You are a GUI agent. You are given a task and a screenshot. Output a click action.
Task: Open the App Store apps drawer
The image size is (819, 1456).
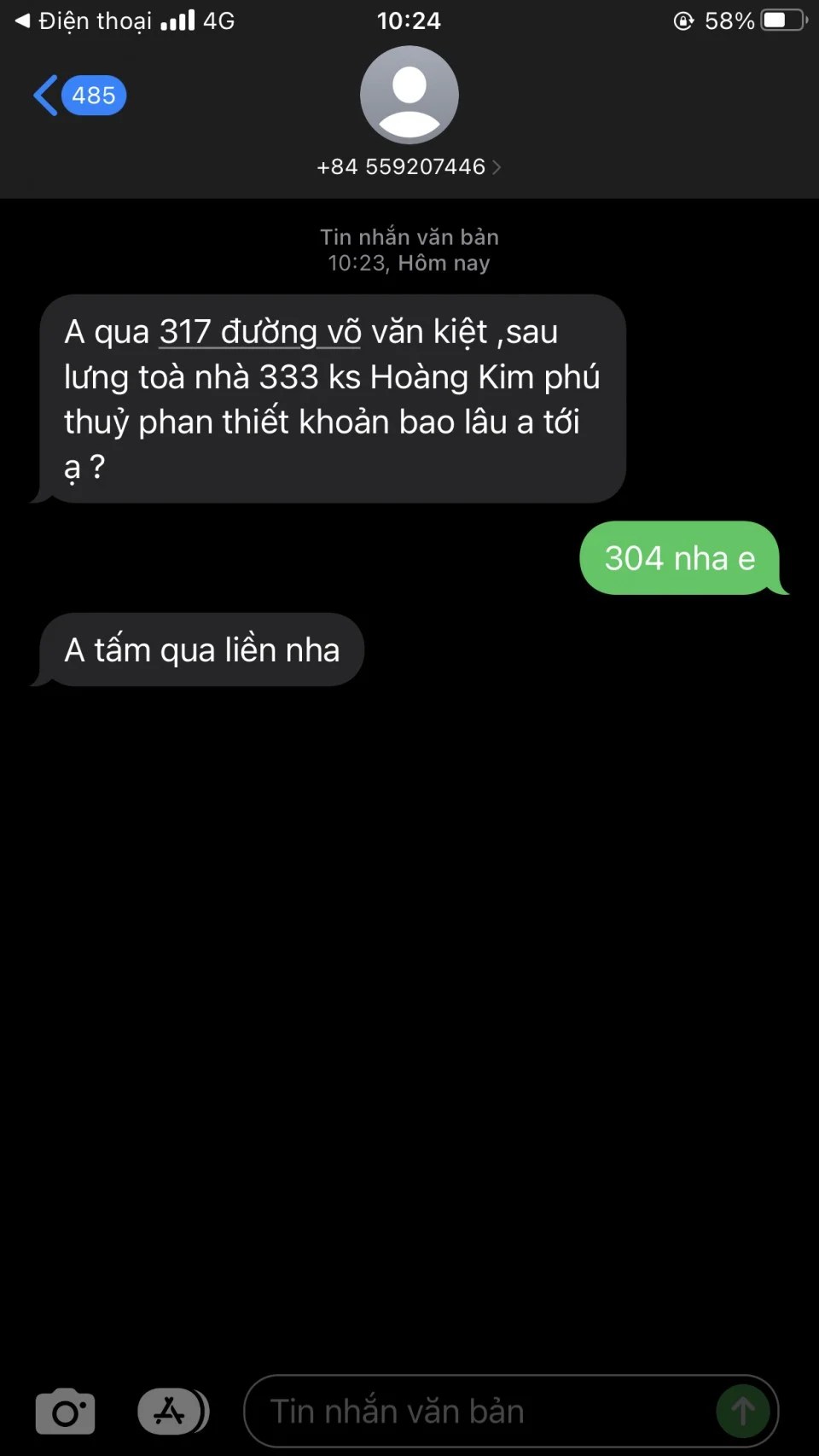click(x=172, y=1412)
